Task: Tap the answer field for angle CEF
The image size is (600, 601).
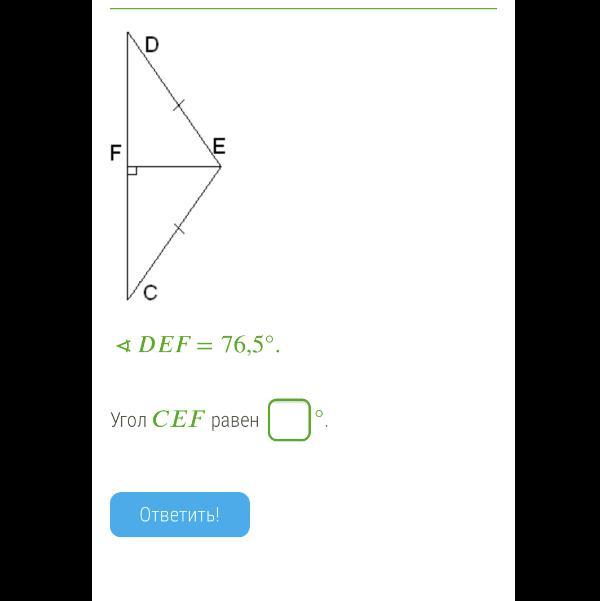Action: pos(289,420)
